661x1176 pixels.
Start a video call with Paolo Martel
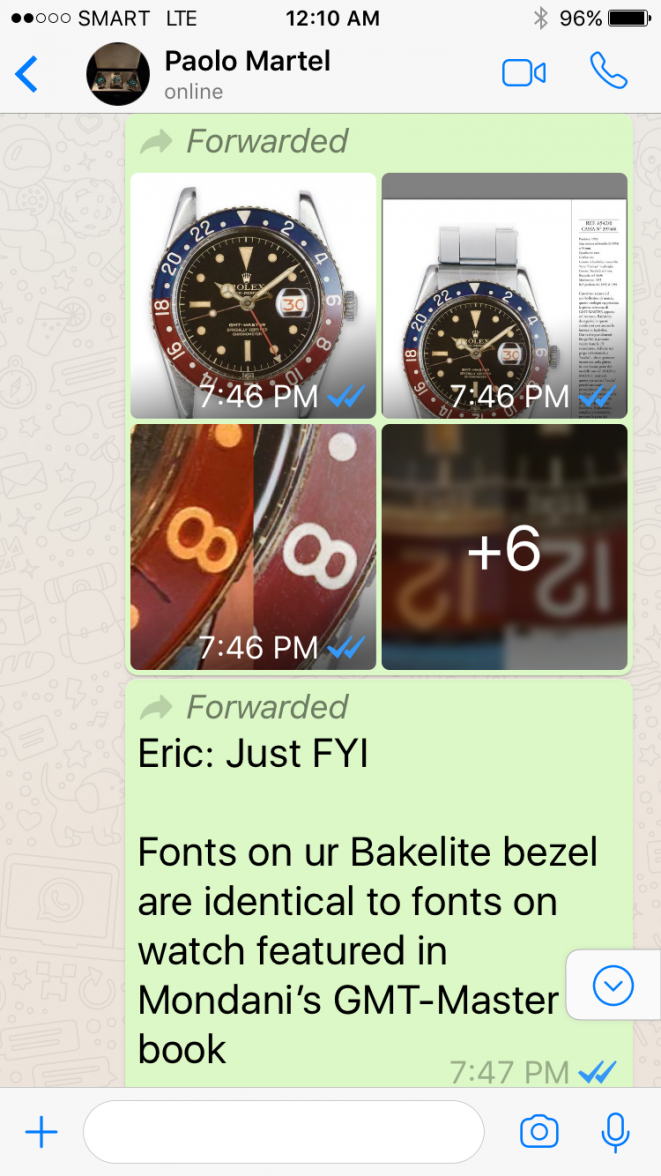click(523, 73)
